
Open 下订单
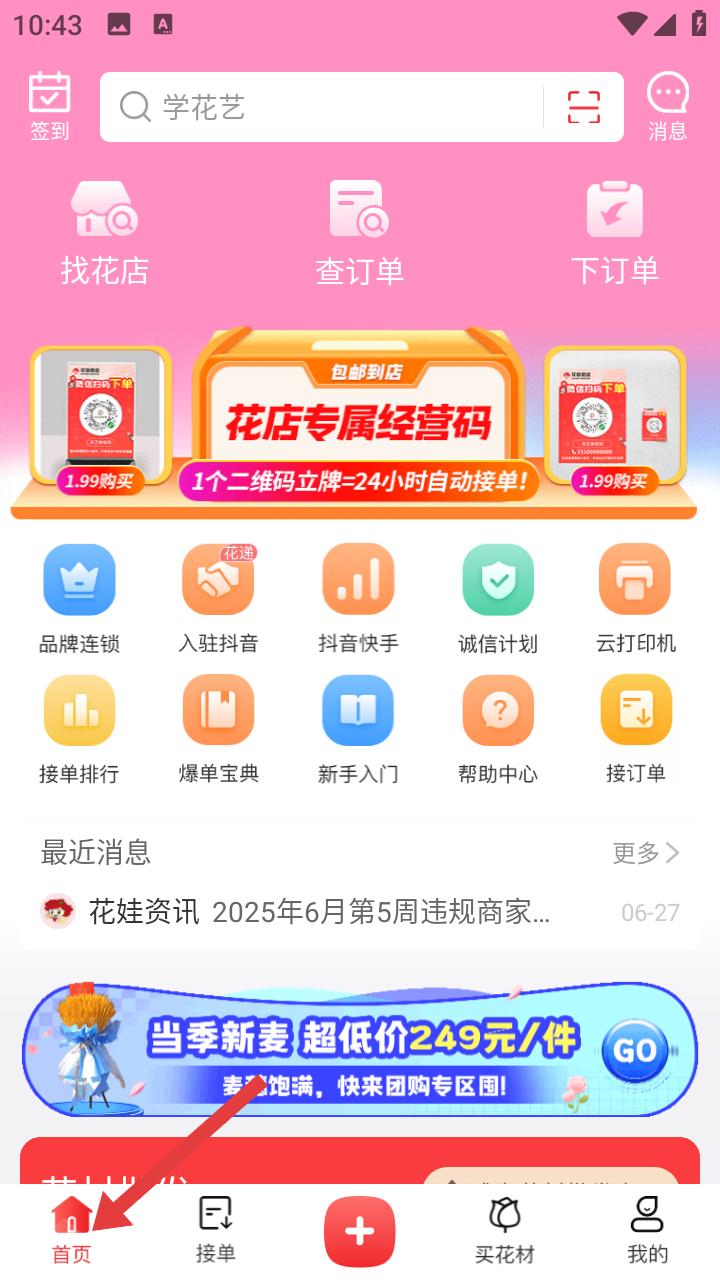point(614,234)
